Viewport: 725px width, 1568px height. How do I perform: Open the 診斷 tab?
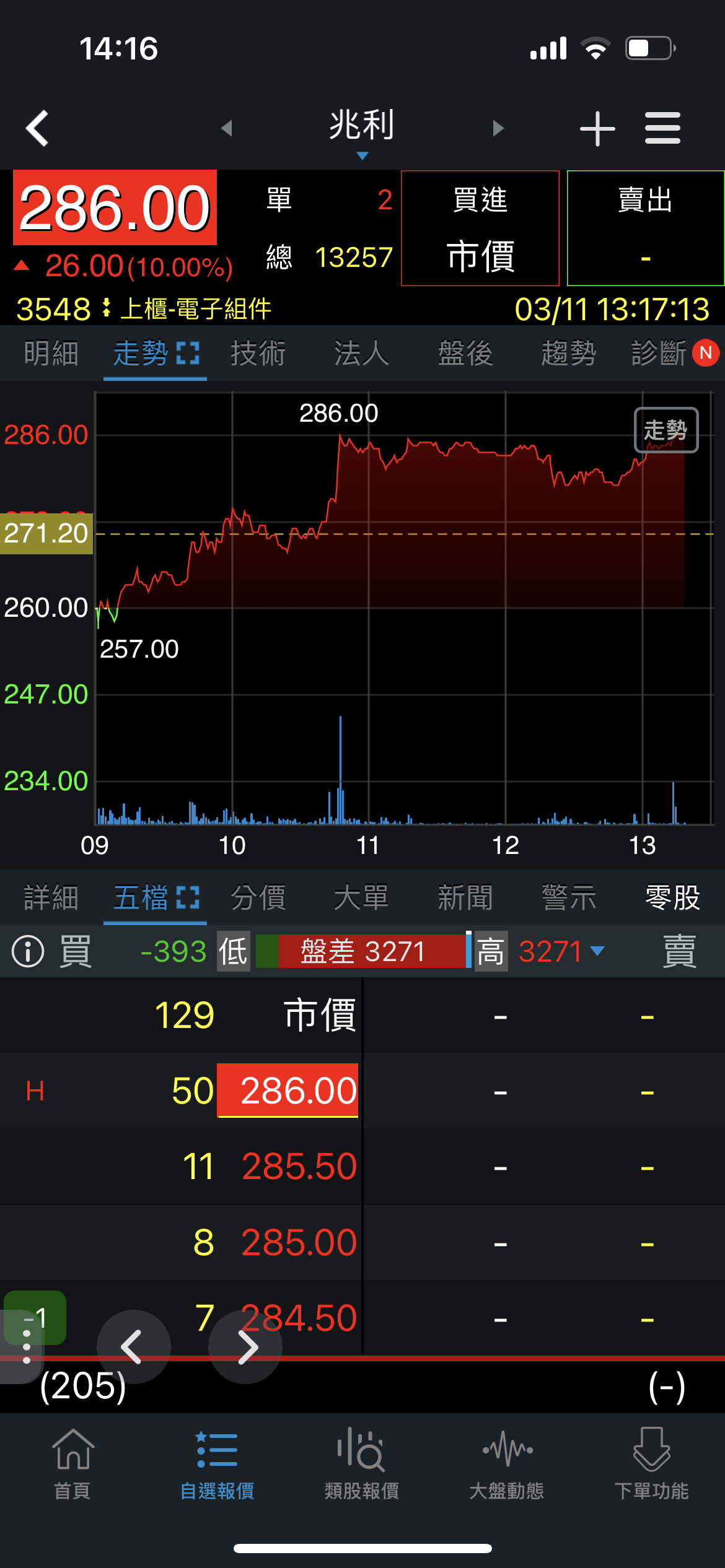coord(659,354)
